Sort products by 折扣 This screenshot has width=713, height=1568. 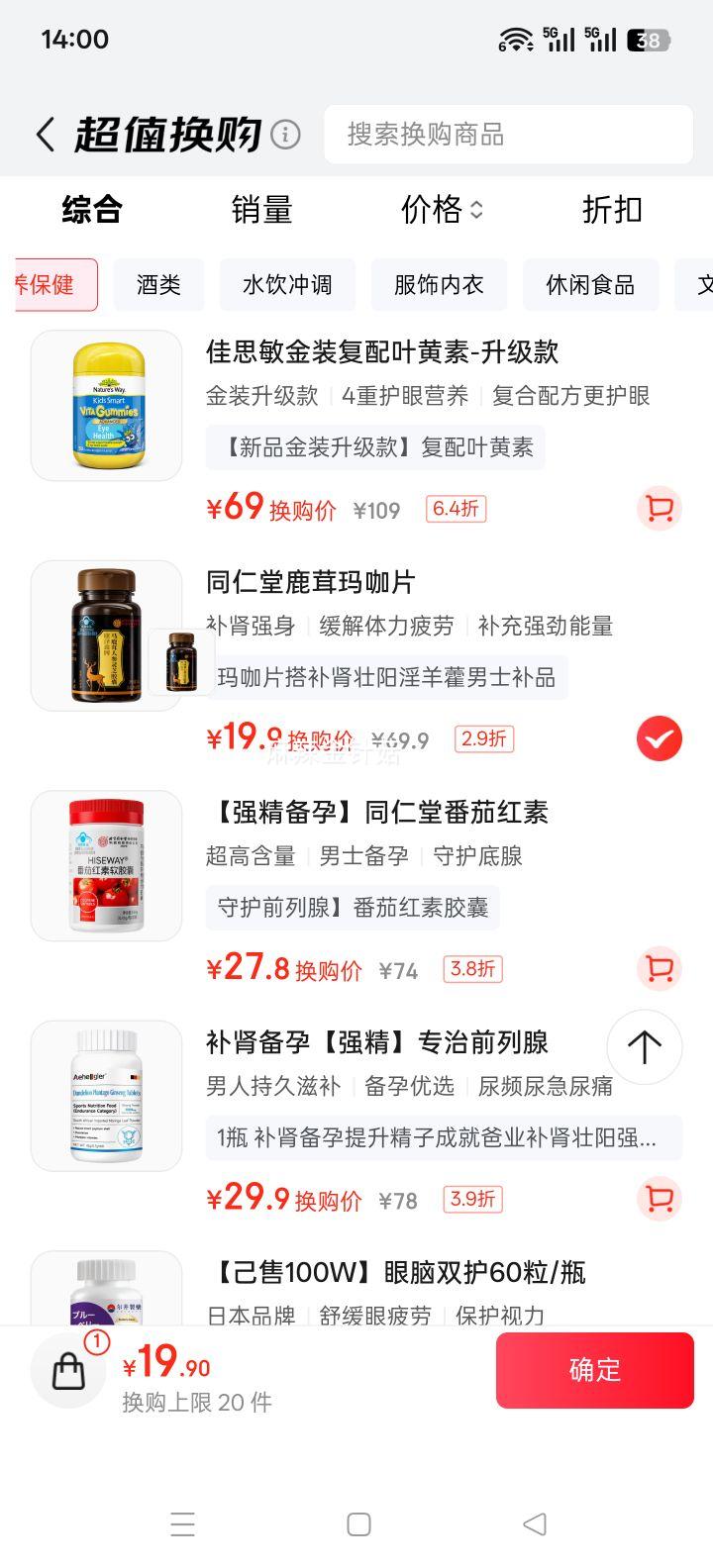(x=612, y=210)
